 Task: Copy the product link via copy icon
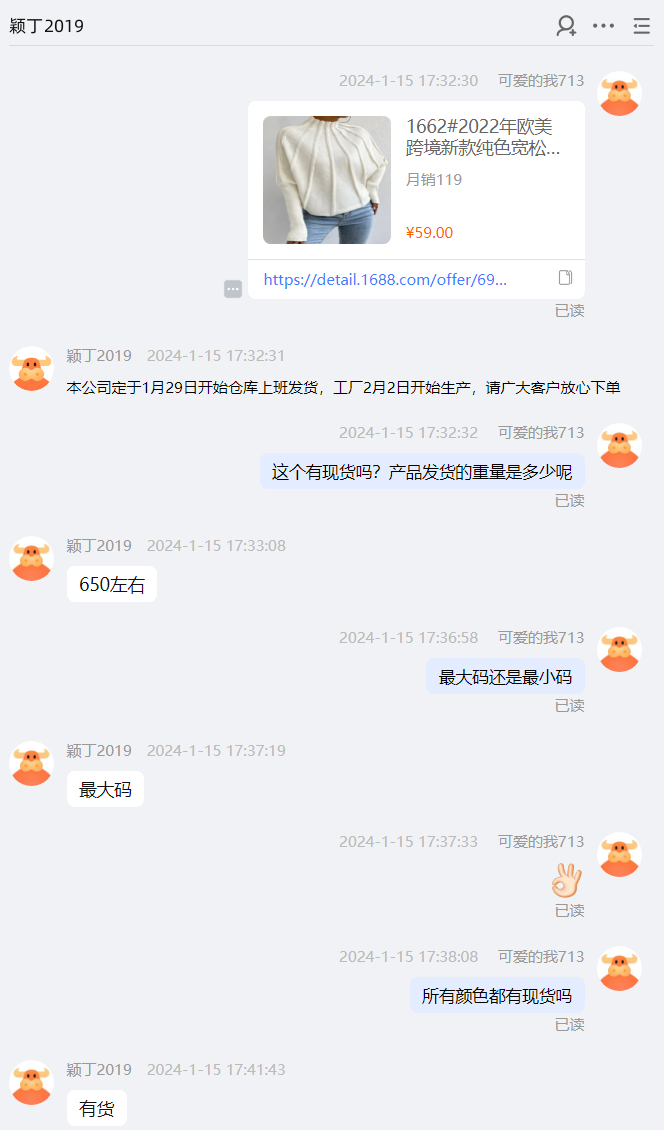pyautogui.click(x=565, y=278)
